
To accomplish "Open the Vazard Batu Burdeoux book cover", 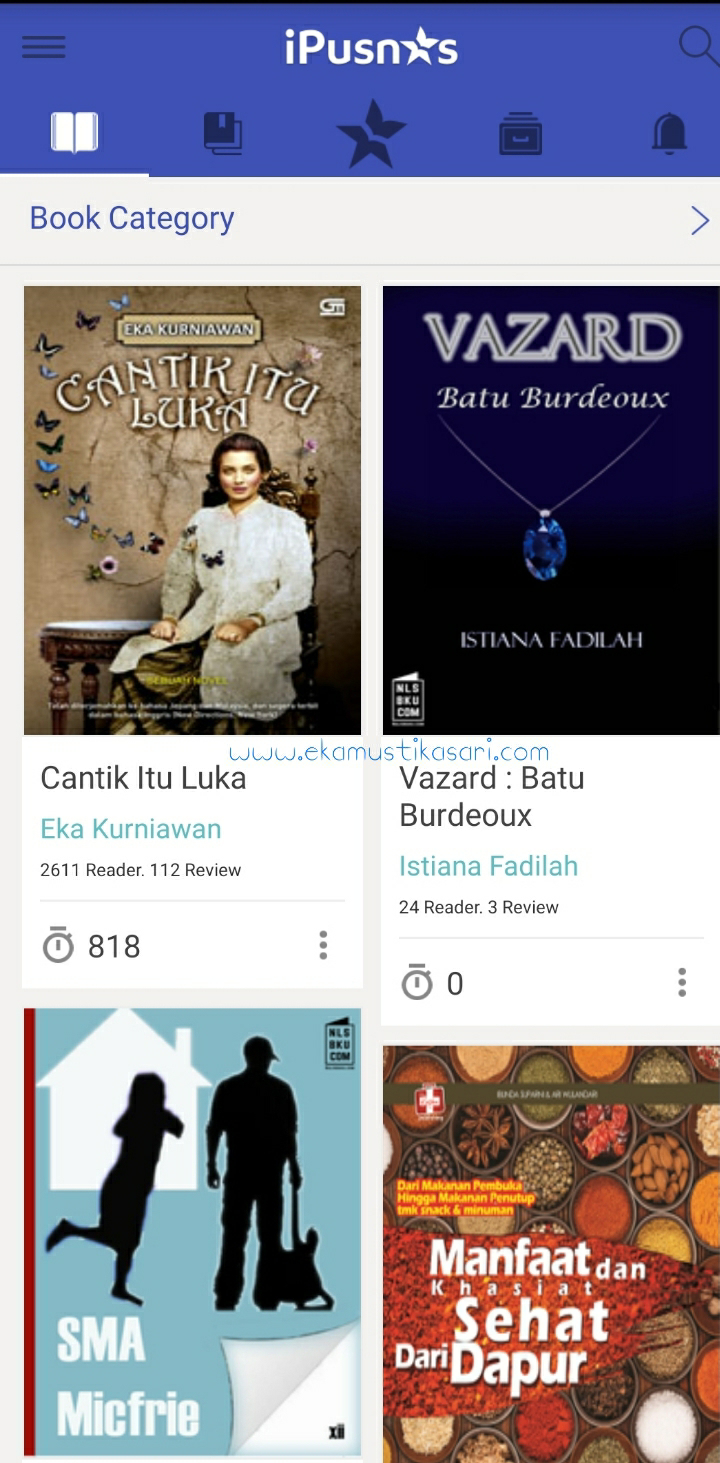I will (x=551, y=510).
